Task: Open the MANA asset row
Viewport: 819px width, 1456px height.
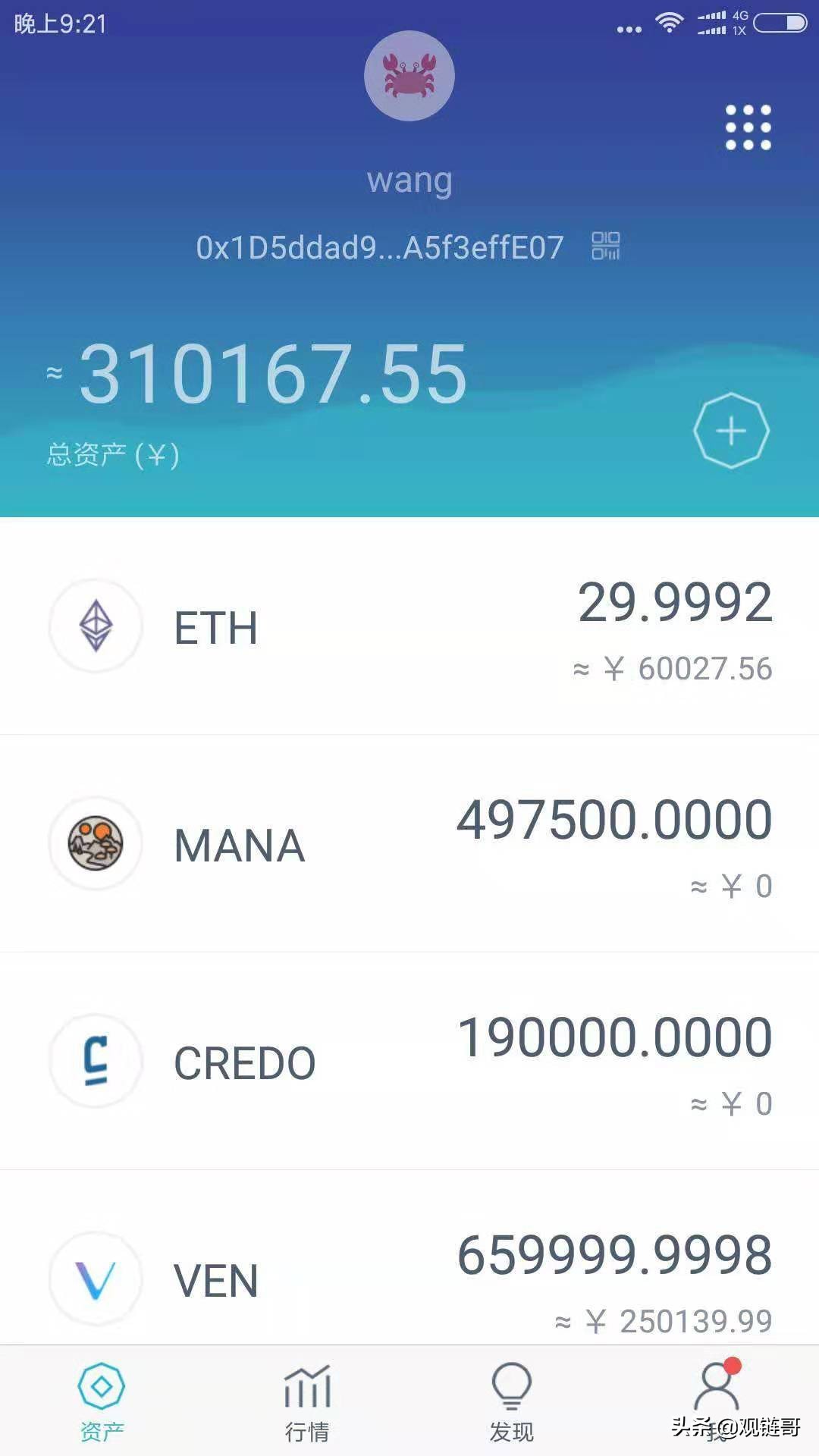Action: [409, 843]
